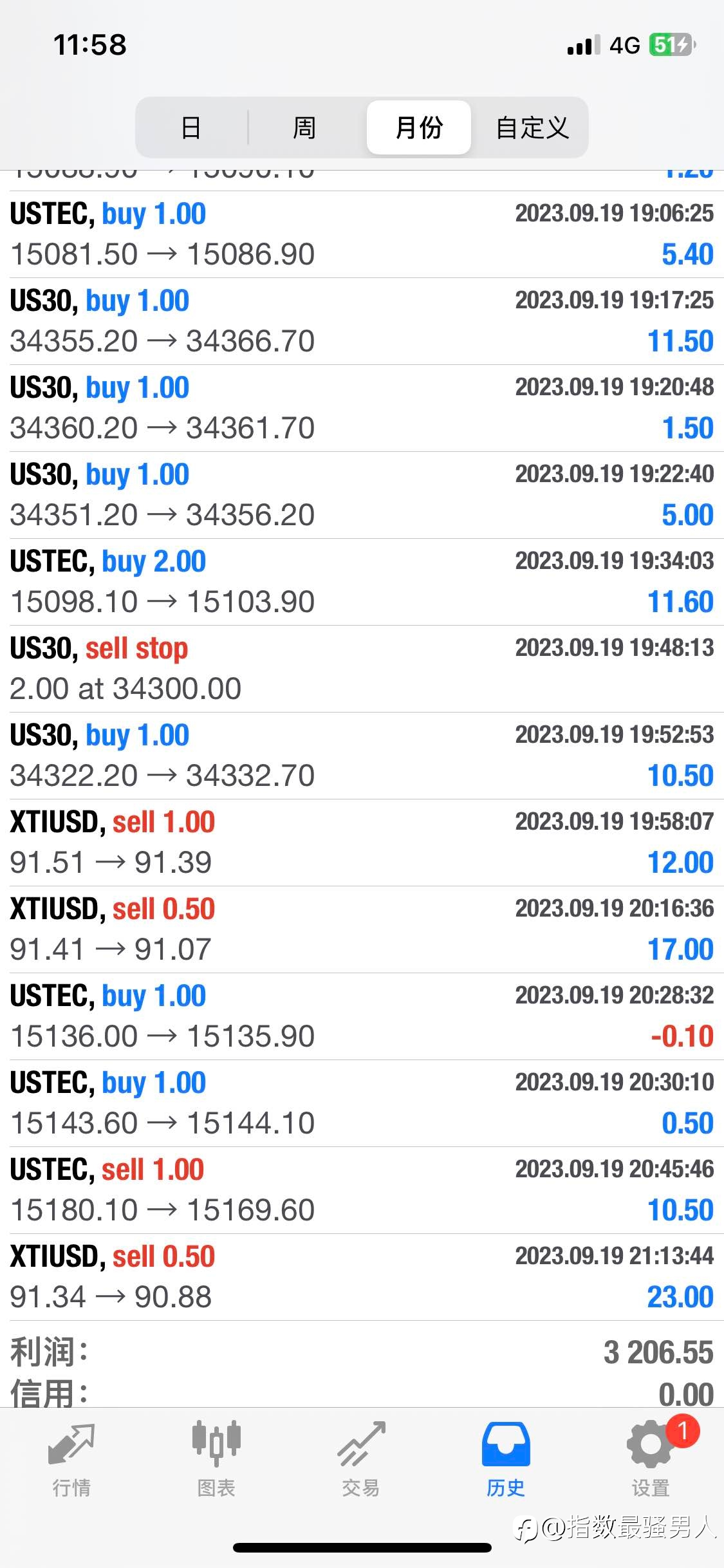The image size is (724, 1568).
Task: Select the 月份 period tab
Action: pos(419,127)
